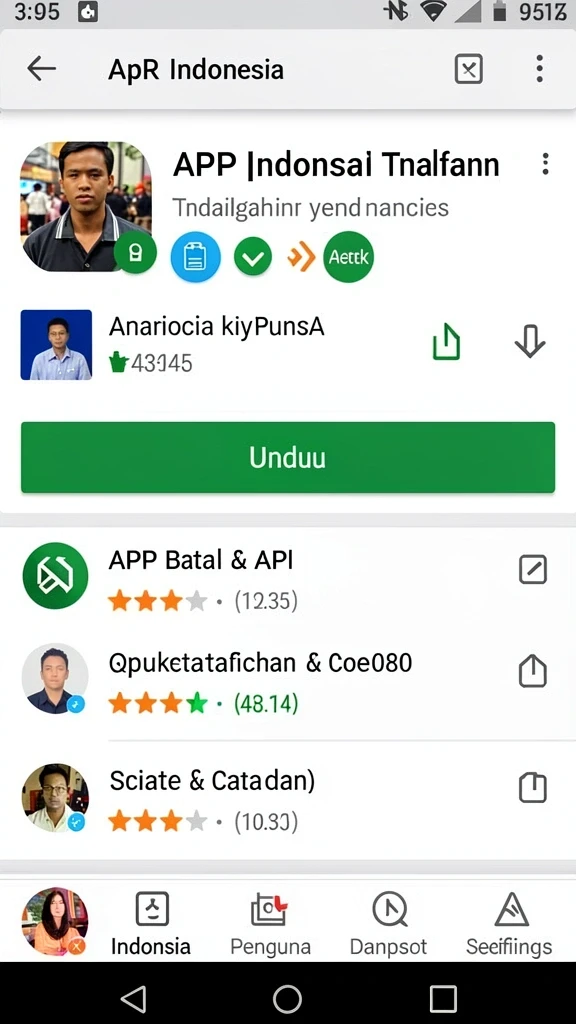
Task: Tap the edit icon on APP Batal & API
Action: (x=533, y=569)
